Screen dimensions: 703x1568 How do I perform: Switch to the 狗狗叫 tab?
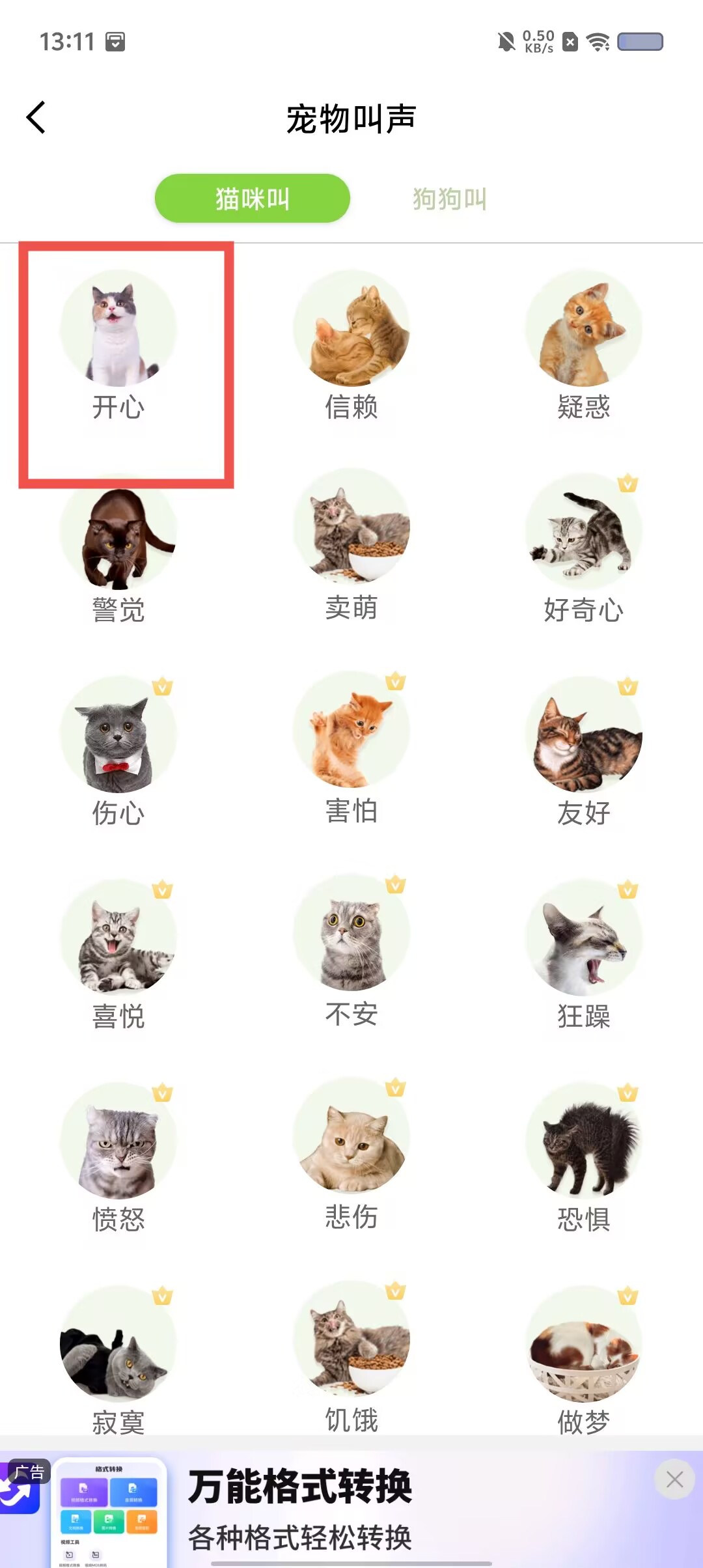[x=449, y=199]
